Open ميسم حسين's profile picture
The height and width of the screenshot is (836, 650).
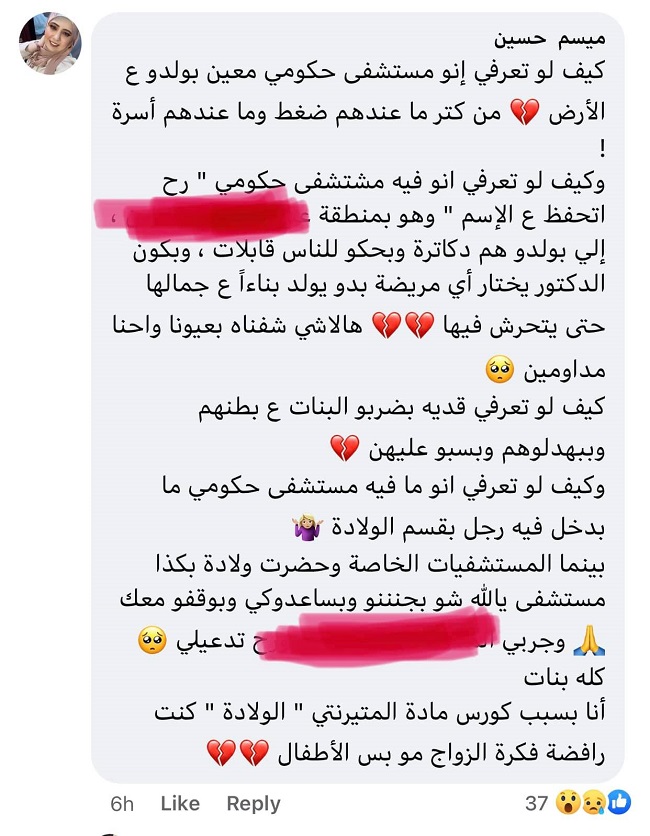tap(49, 43)
